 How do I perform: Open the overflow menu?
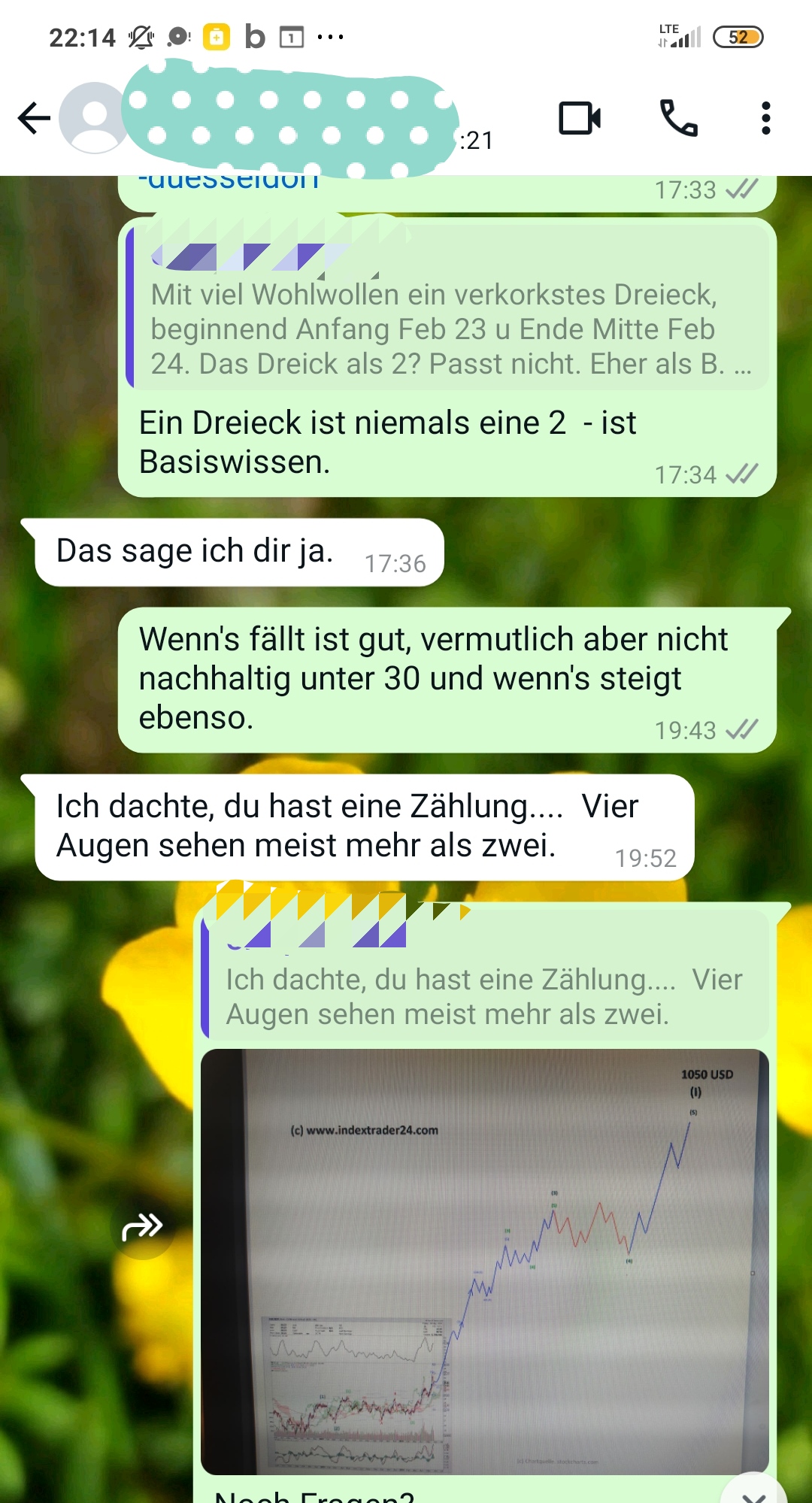pos(765,118)
